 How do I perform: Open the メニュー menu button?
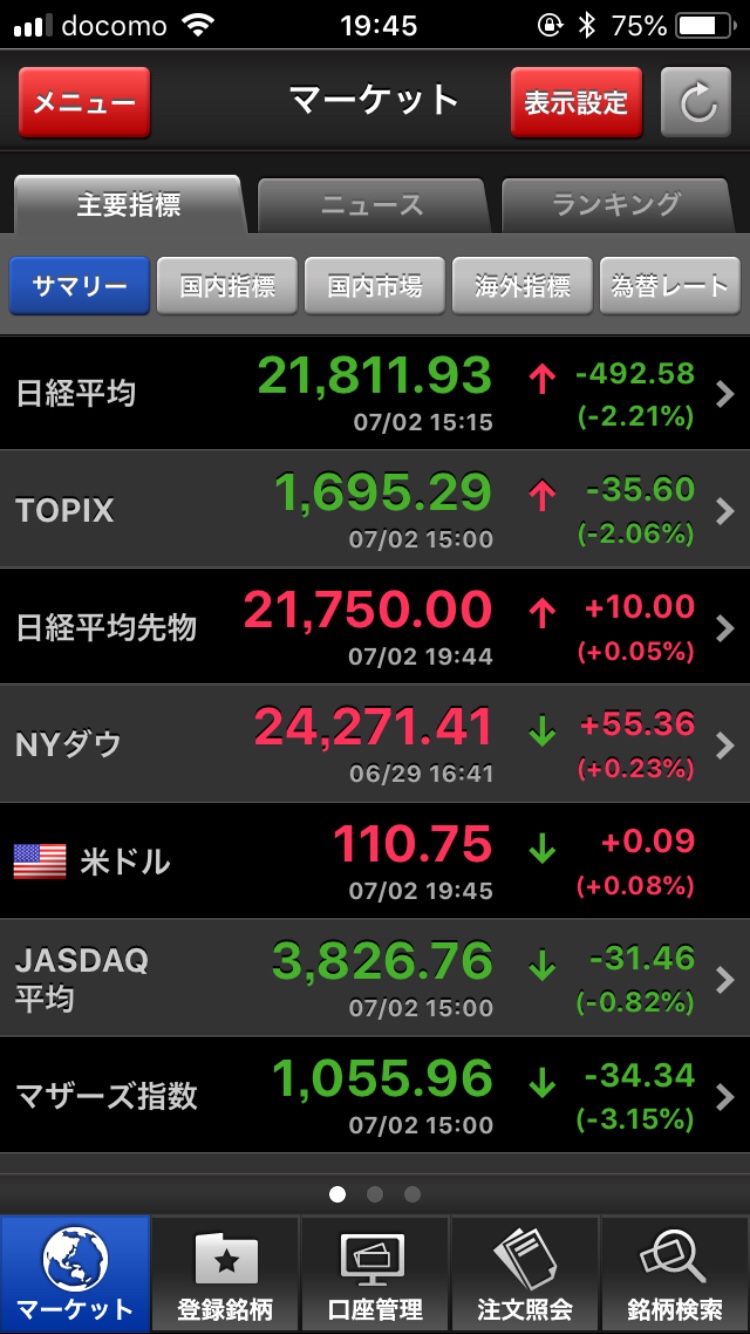tap(84, 102)
